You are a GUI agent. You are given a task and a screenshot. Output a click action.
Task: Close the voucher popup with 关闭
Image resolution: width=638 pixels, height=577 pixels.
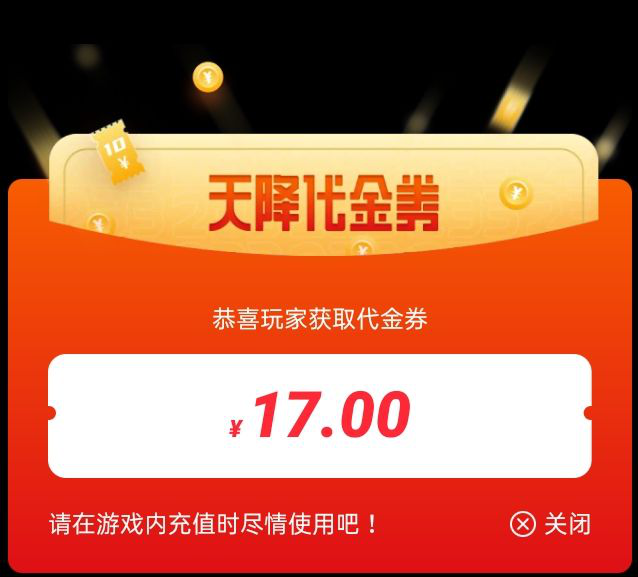[x=551, y=524]
